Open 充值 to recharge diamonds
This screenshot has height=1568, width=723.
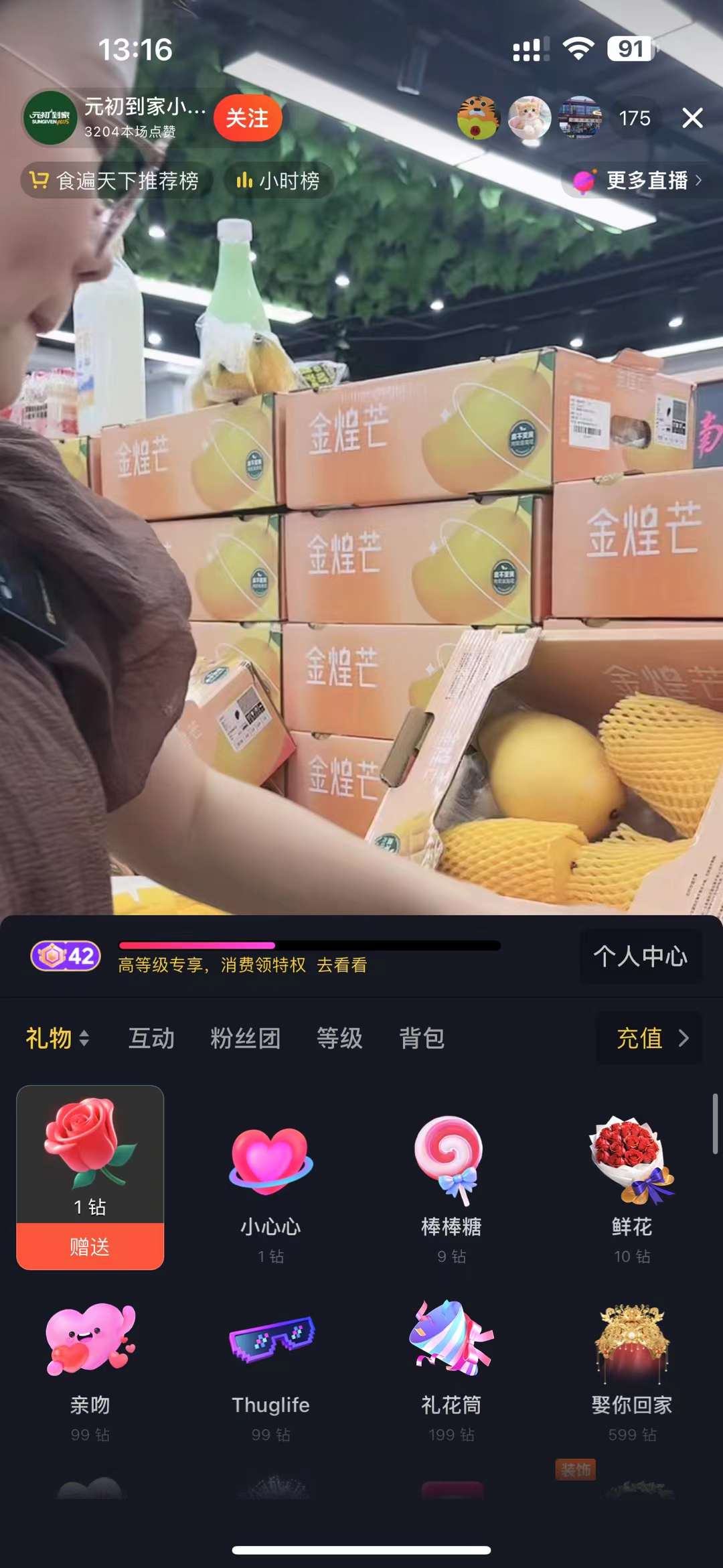tap(649, 1038)
